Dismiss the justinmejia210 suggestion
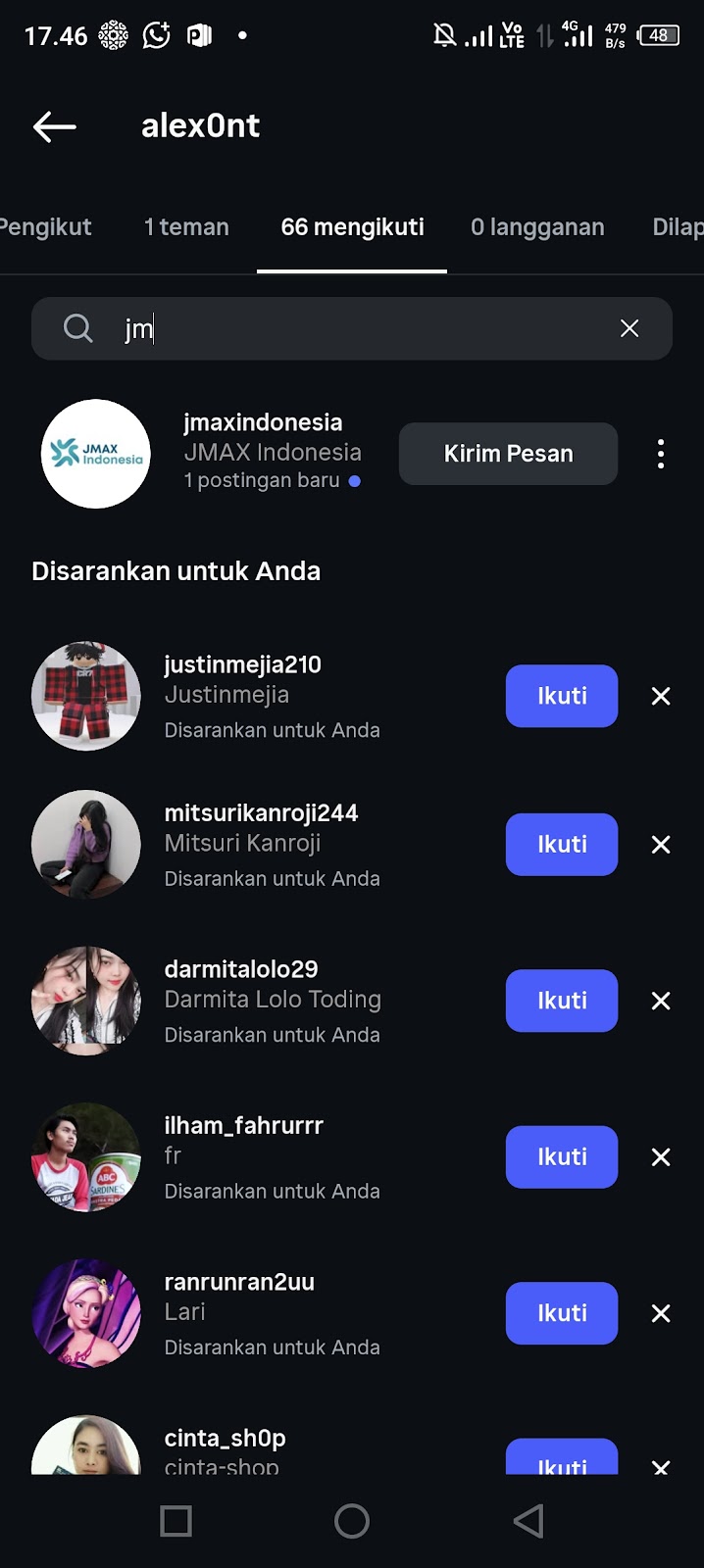This screenshot has height=1568, width=704. (x=661, y=697)
